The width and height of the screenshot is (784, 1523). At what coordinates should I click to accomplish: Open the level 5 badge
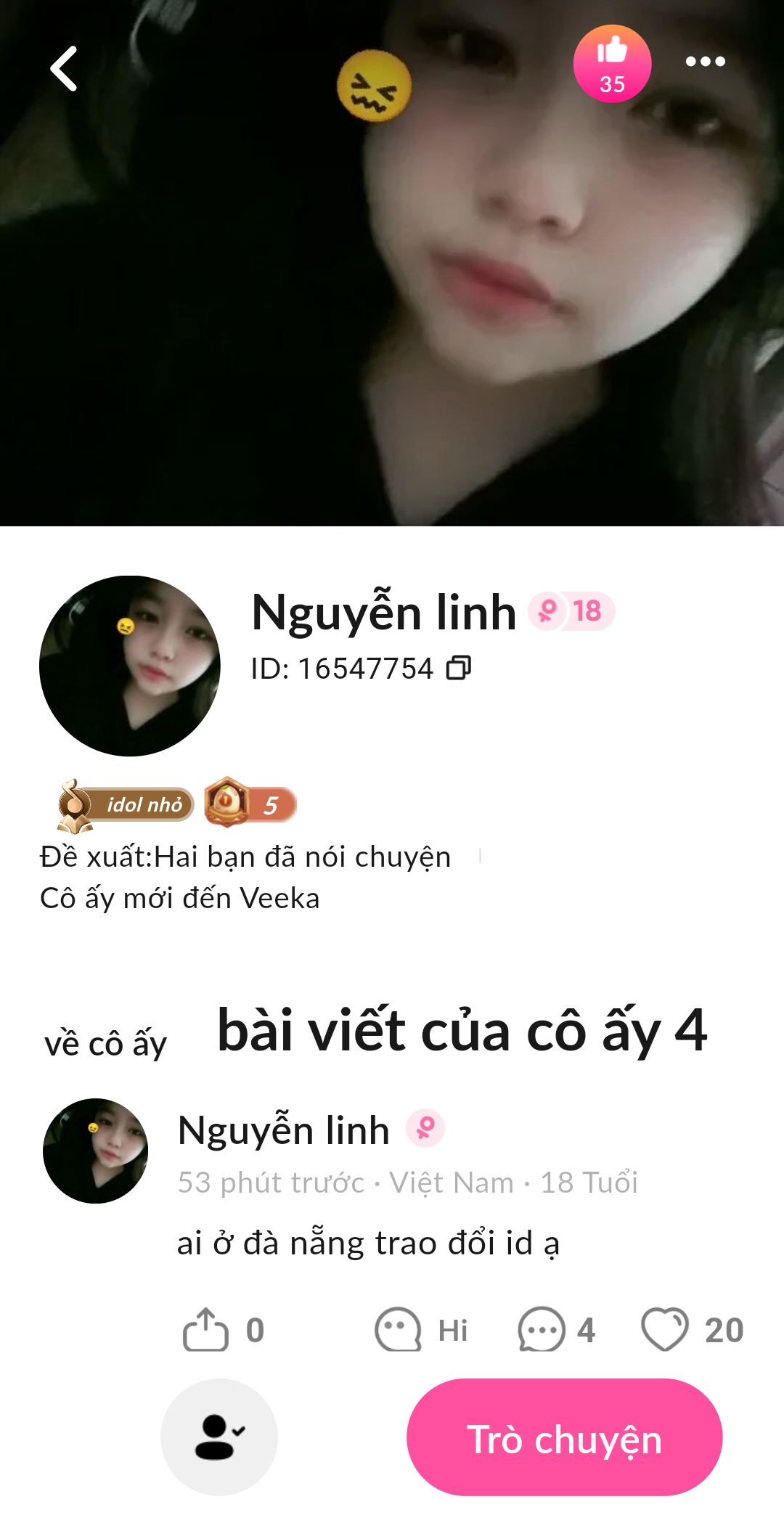click(250, 804)
